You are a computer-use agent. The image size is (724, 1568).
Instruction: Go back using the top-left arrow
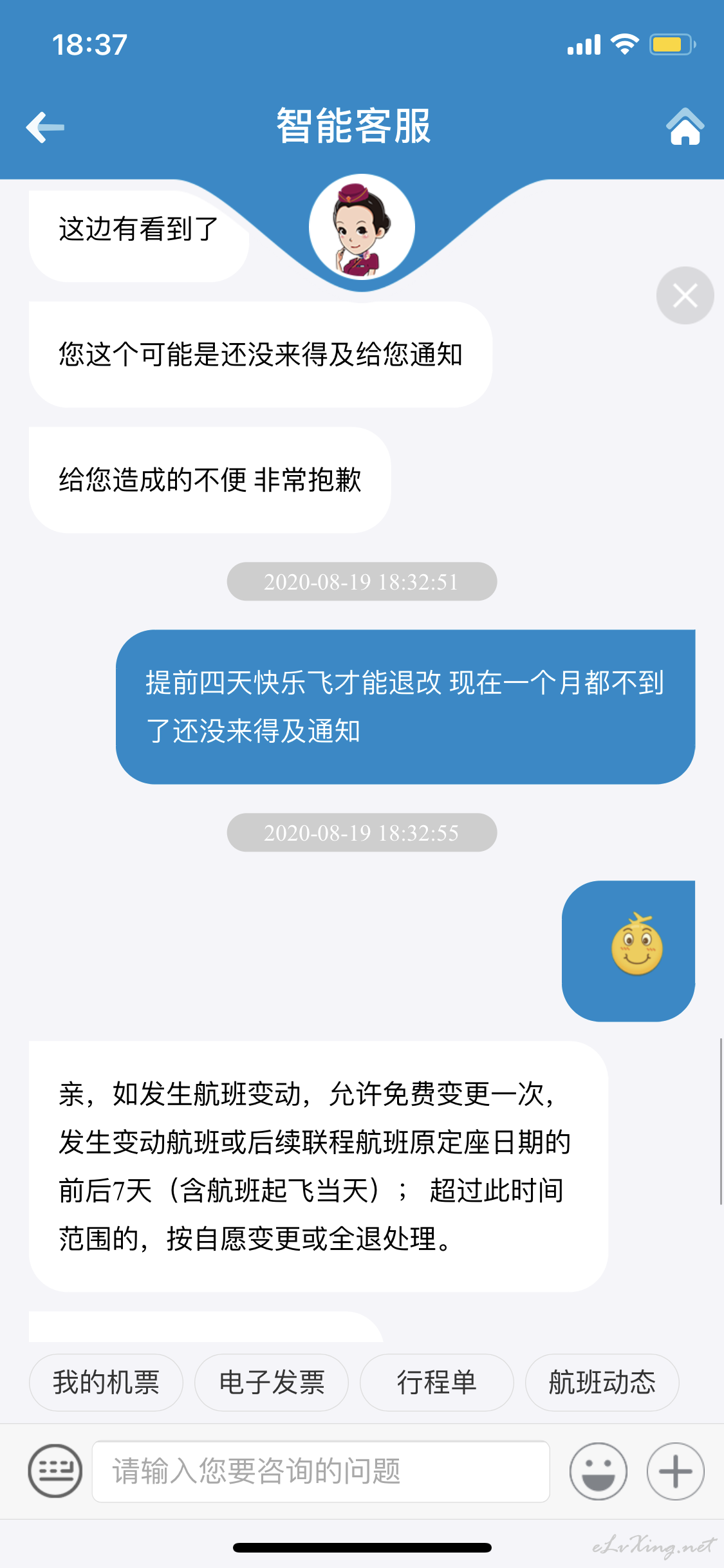click(45, 127)
